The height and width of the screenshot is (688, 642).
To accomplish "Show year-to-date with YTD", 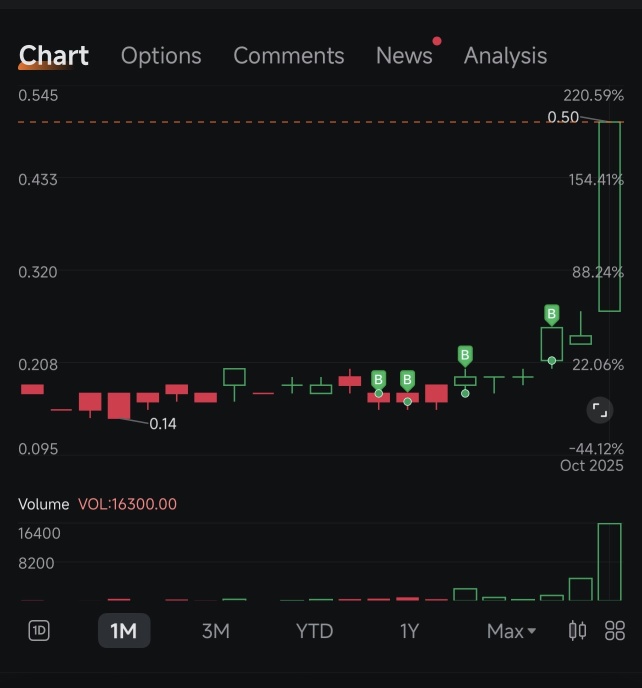I will point(314,630).
